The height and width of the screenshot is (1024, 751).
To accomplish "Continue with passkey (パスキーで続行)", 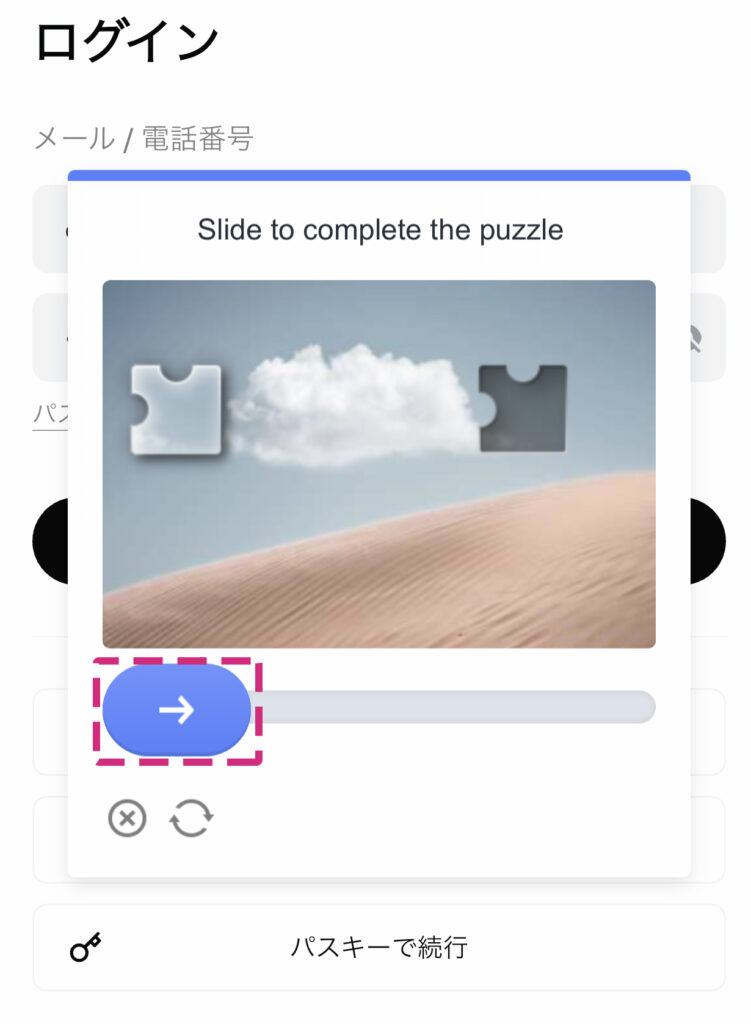I will [x=379, y=947].
